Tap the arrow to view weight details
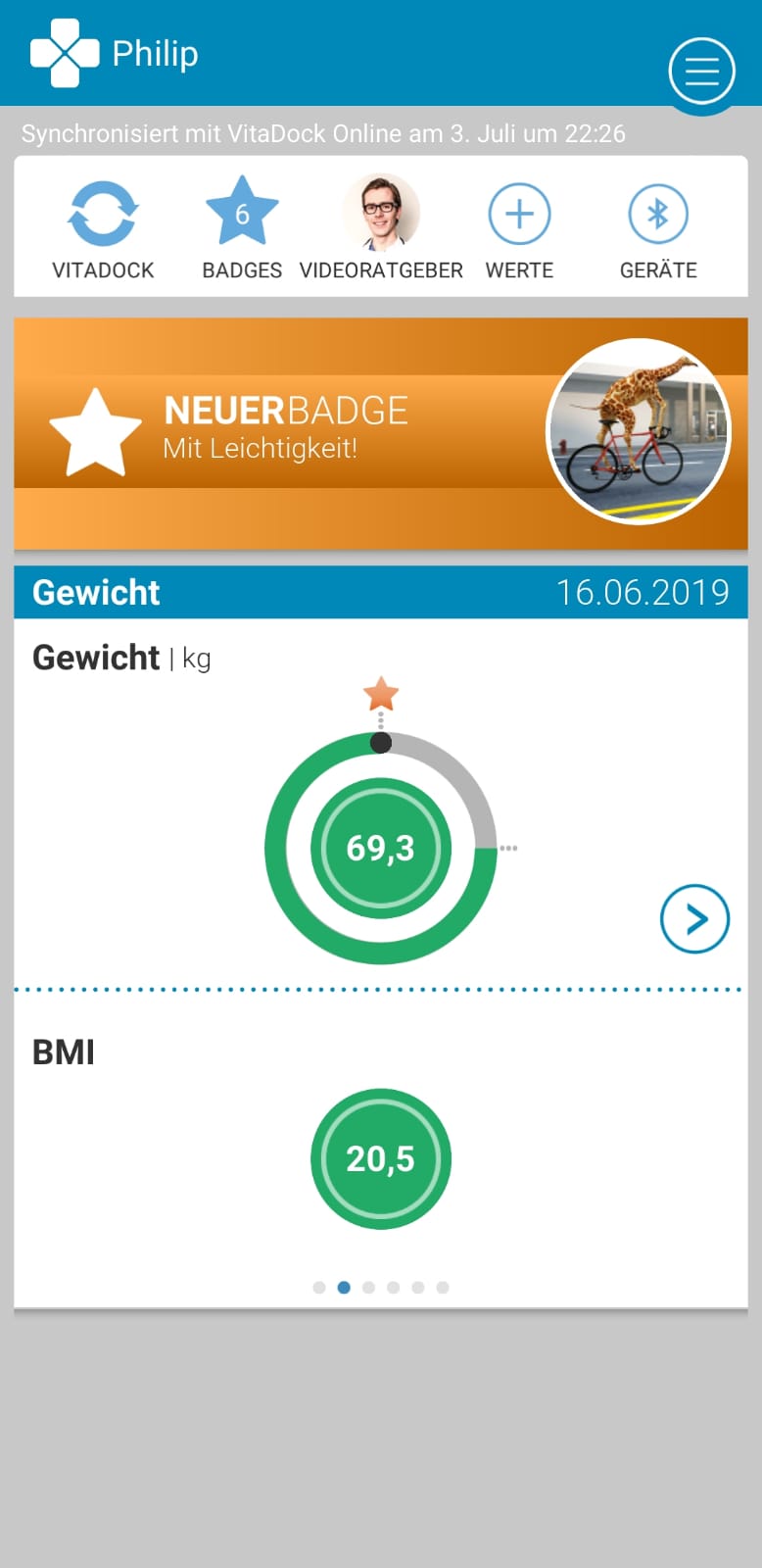Viewport: 762px width, 1568px height. 694,919
